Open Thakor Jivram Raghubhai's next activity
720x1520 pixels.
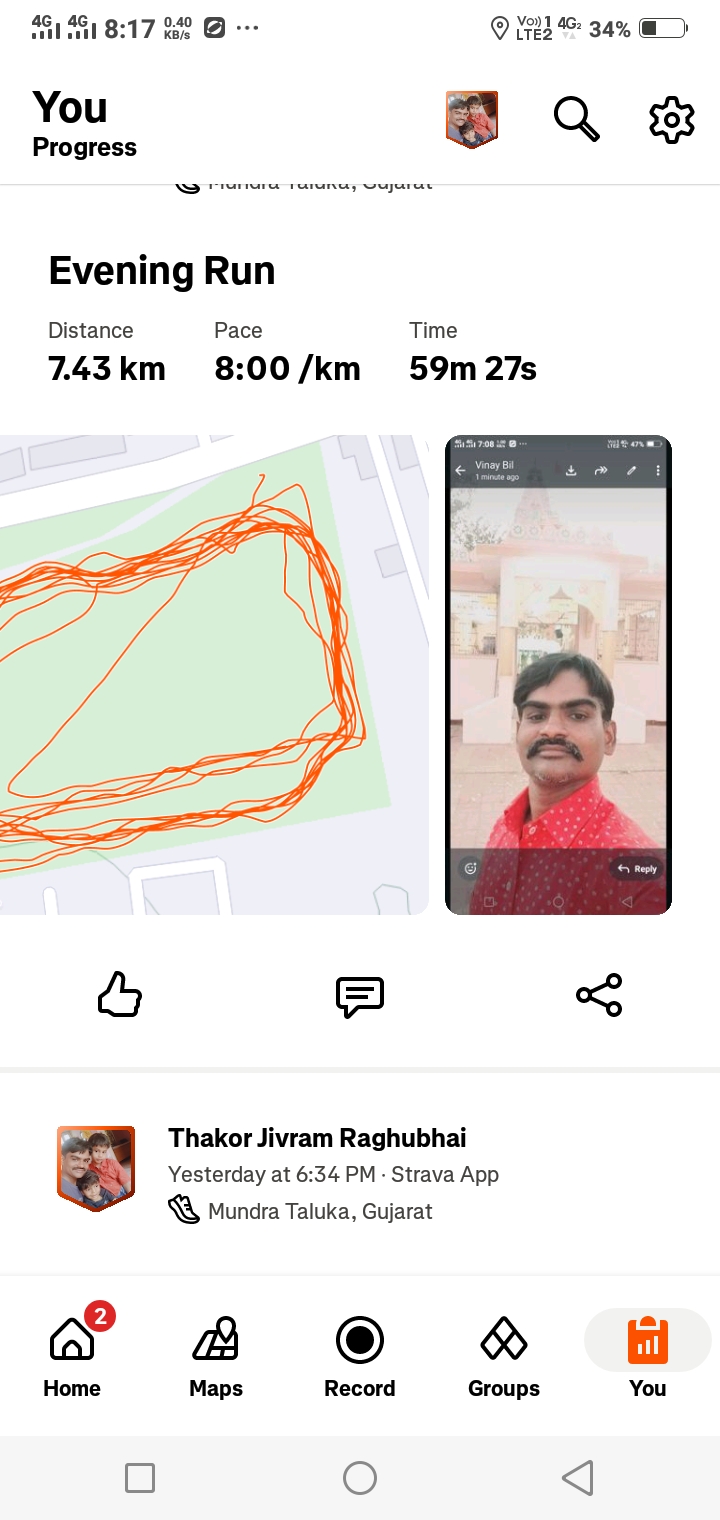[x=317, y=1138]
